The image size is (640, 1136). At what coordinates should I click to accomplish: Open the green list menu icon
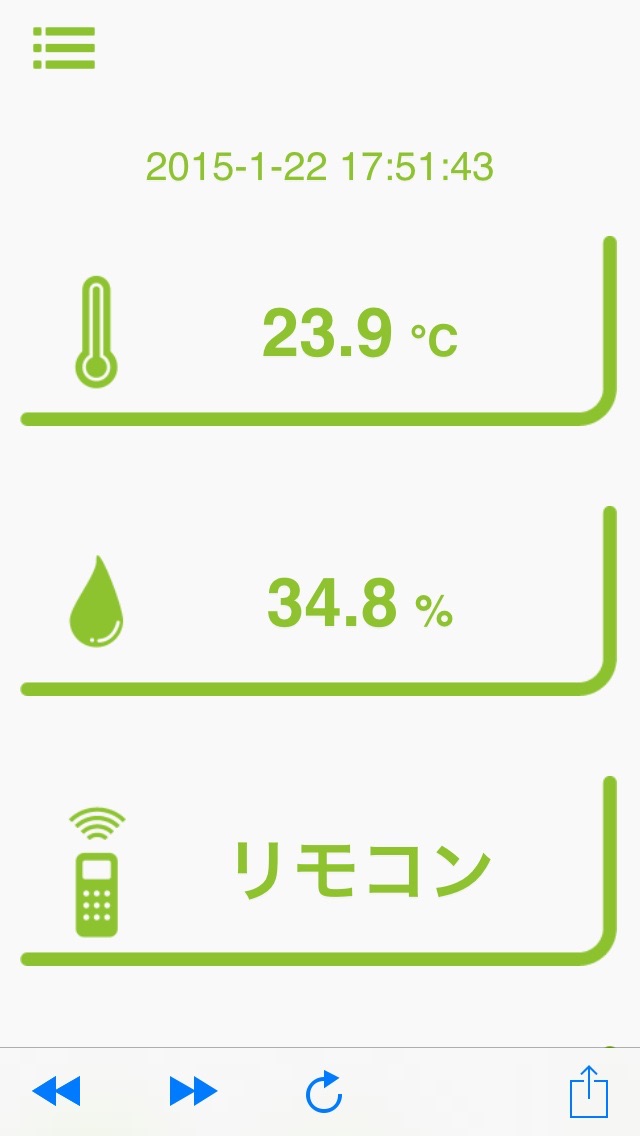pyautogui.click(x=64, y=48)
